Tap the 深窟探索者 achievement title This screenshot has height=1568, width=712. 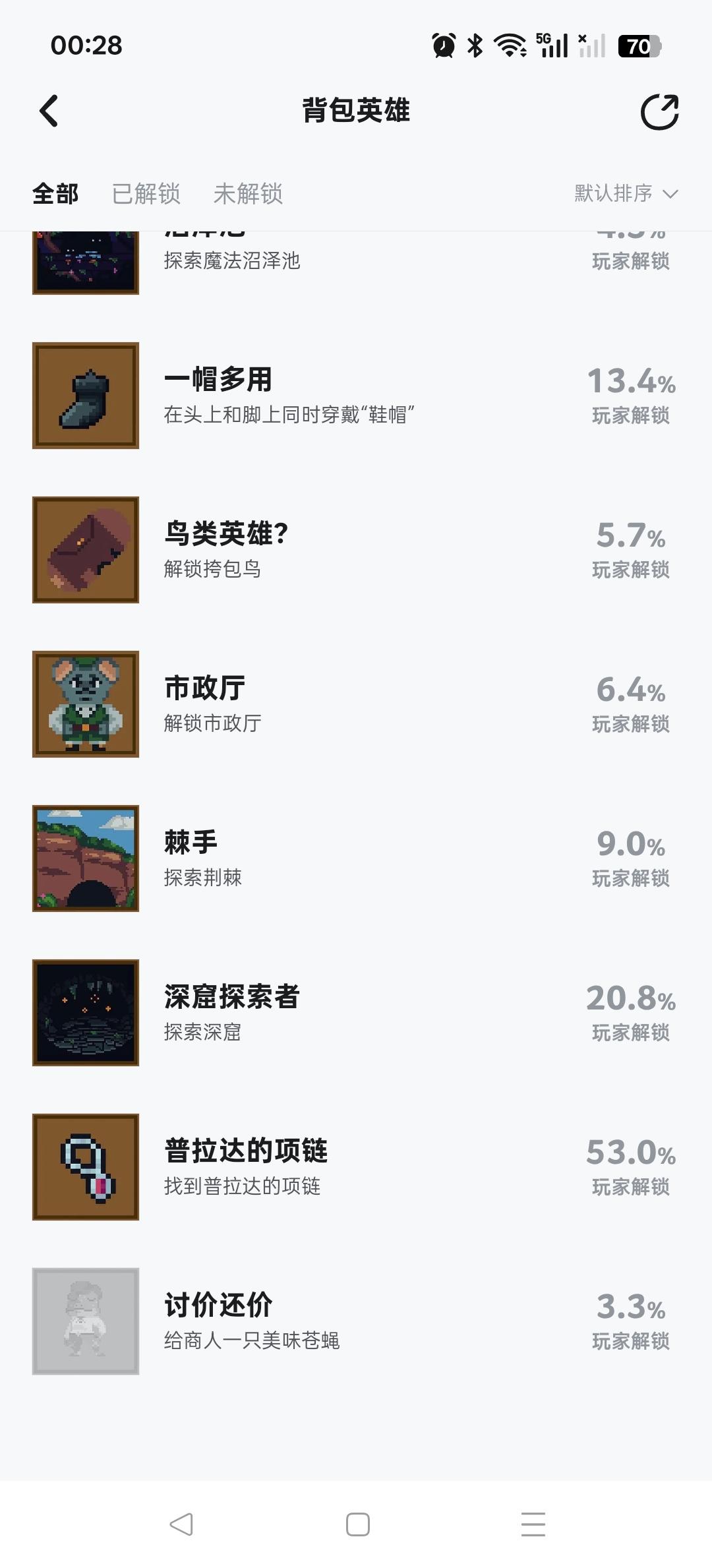(231, 998)
